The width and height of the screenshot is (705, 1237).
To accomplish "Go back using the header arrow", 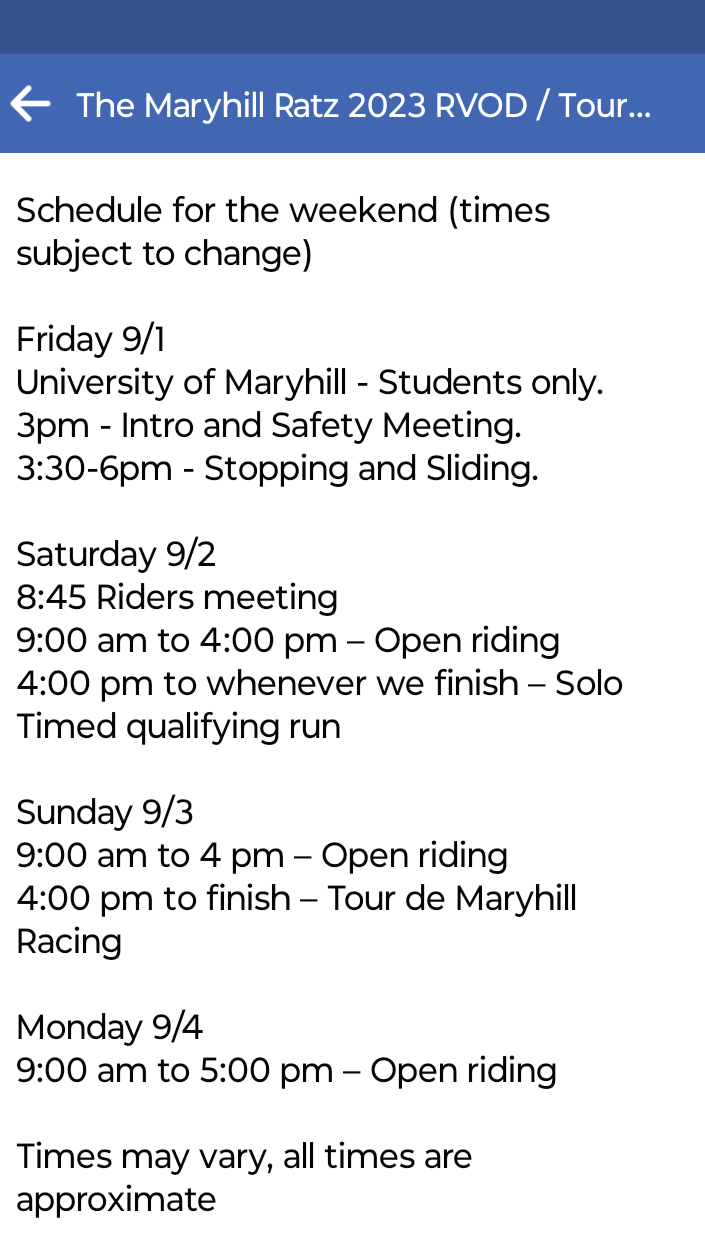I will point(30,103).
